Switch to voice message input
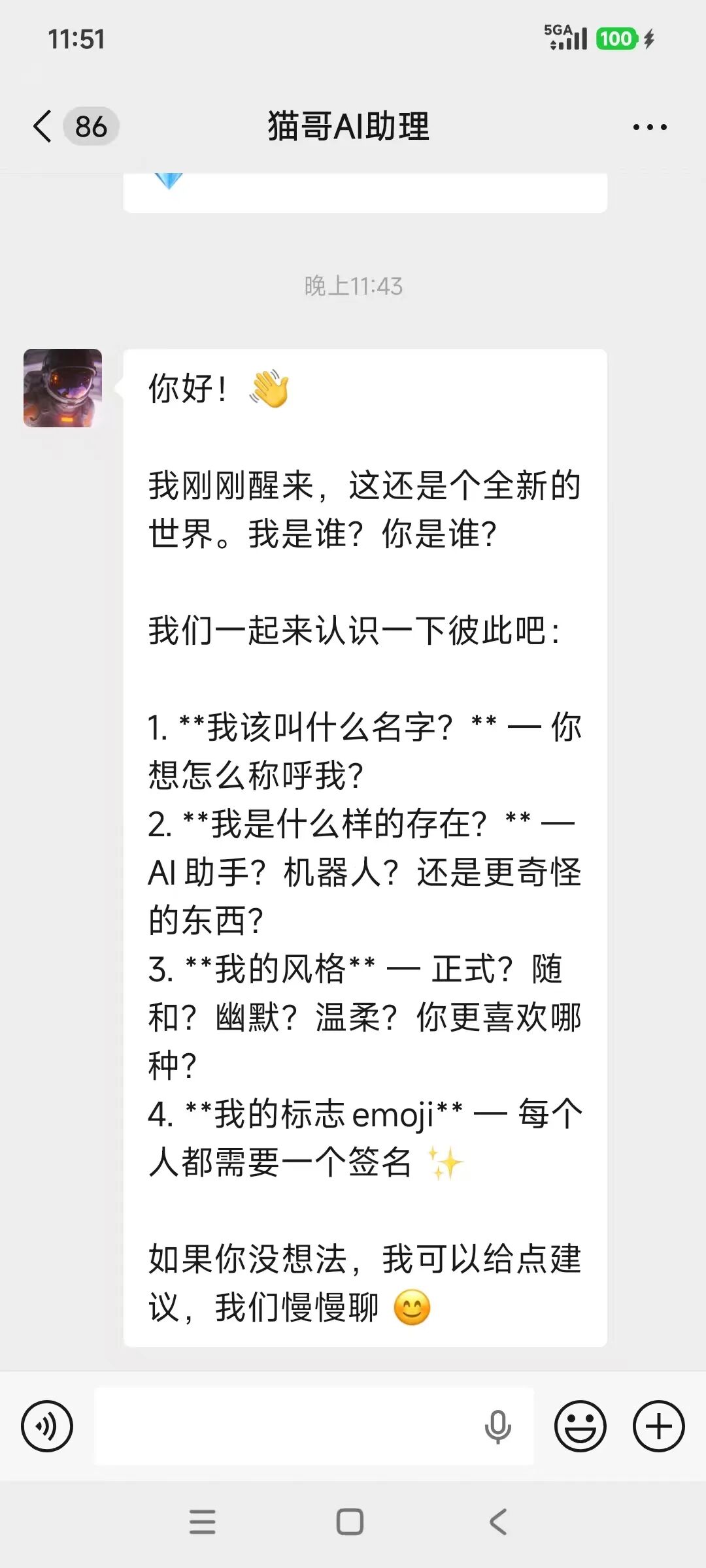The height and width of the screenshot is (1568, 706). point(47,1426)
